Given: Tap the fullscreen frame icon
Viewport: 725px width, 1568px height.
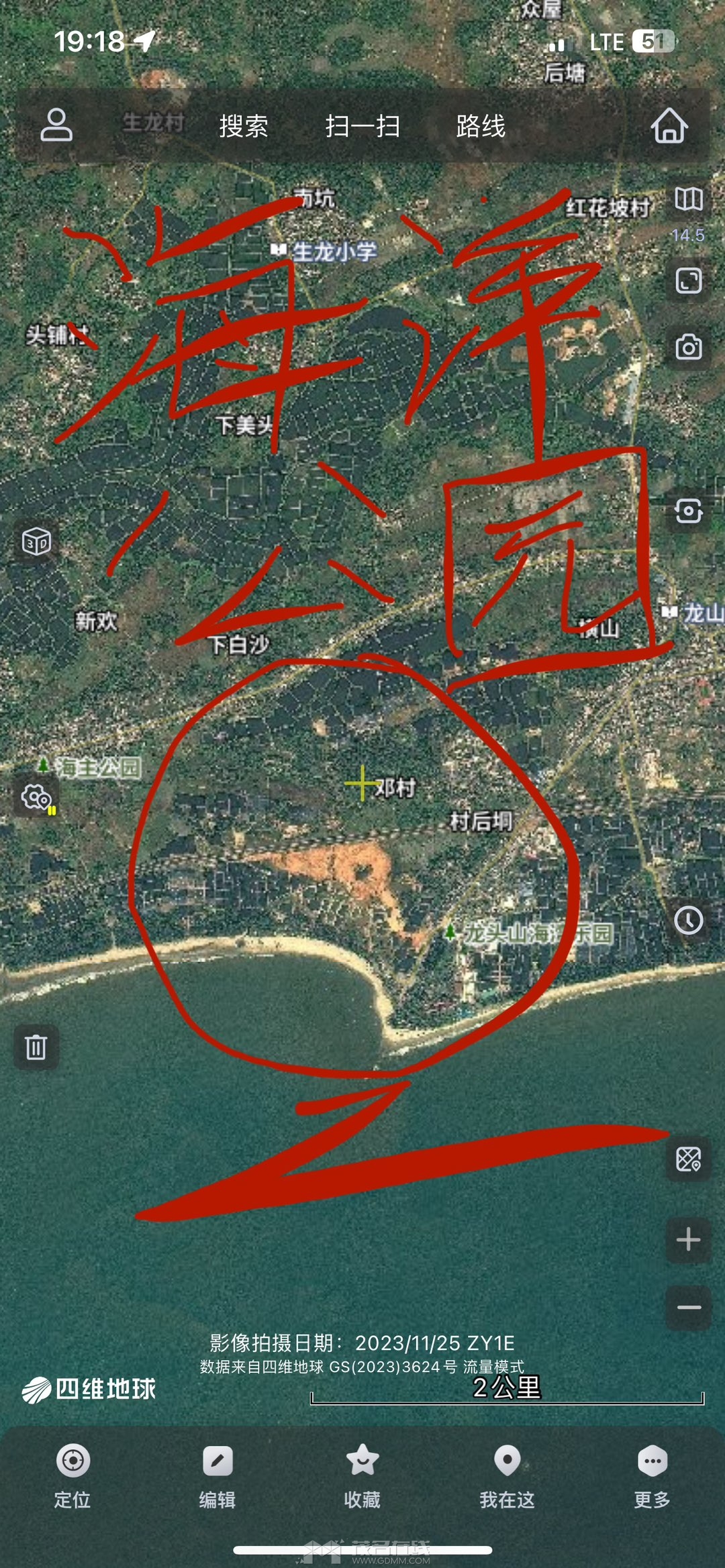Looking at the screenshot, I should tap(689, 280).
